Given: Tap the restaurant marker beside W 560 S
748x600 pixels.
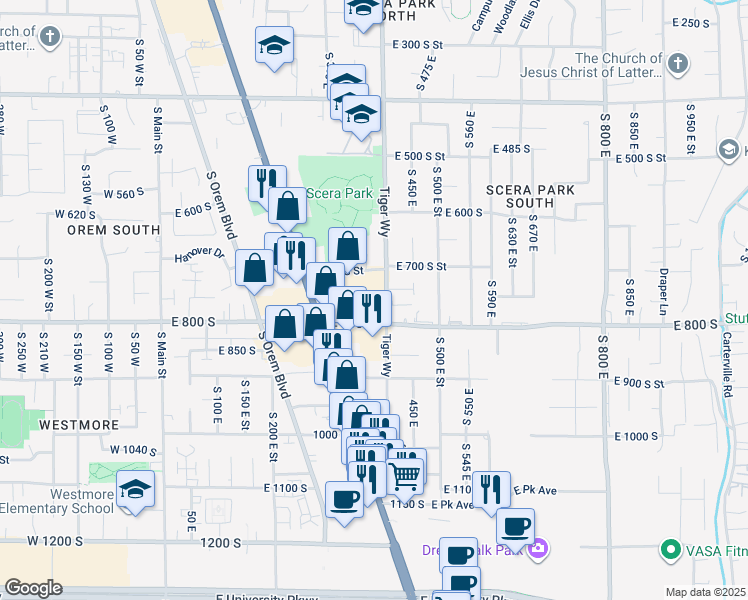Looking at the screenshot, I should coord(267,183).
